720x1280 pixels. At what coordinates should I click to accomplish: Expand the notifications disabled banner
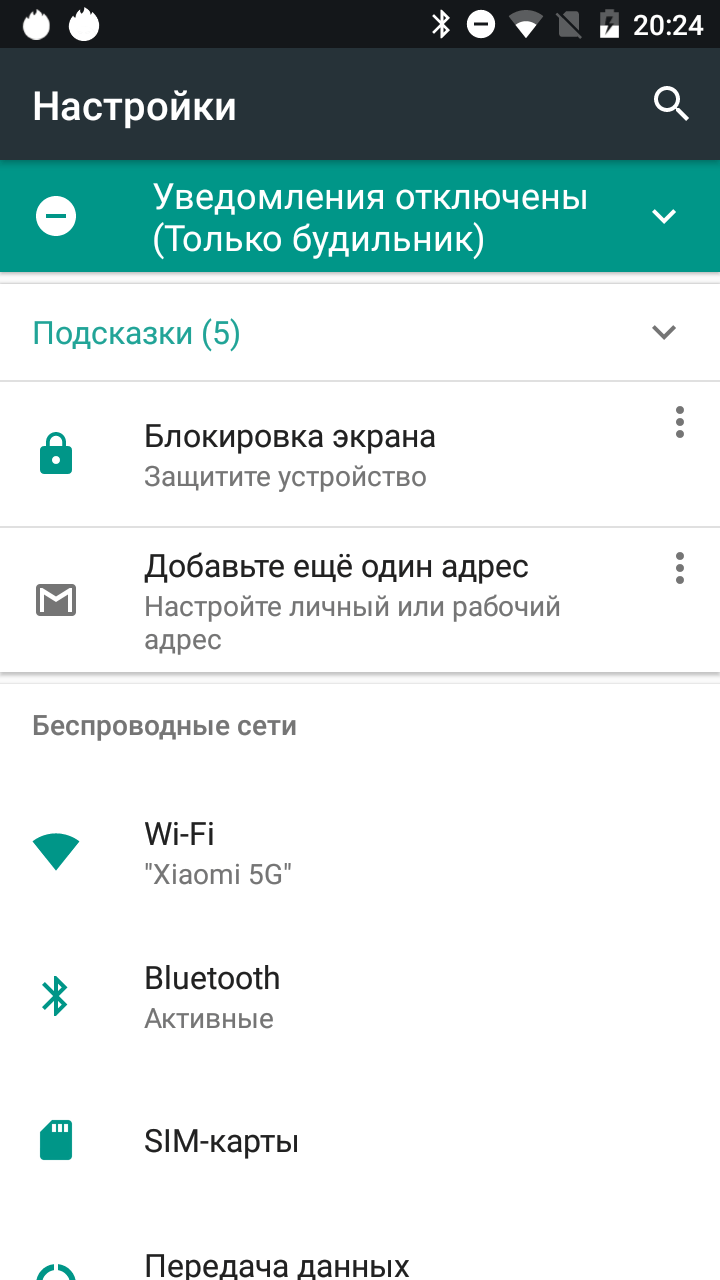664,216
